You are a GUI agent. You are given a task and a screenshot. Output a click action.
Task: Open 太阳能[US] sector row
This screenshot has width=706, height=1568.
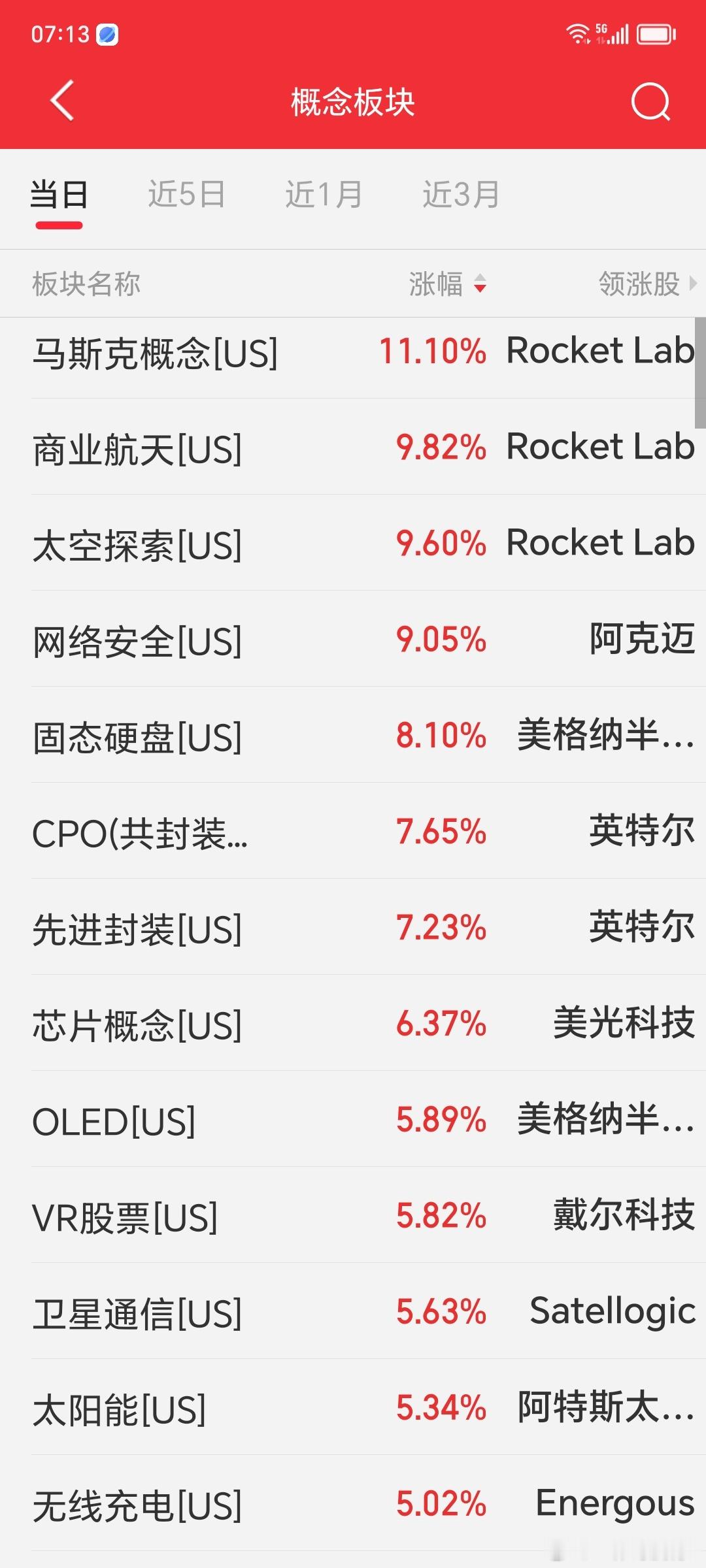(x=353, y=1407)
